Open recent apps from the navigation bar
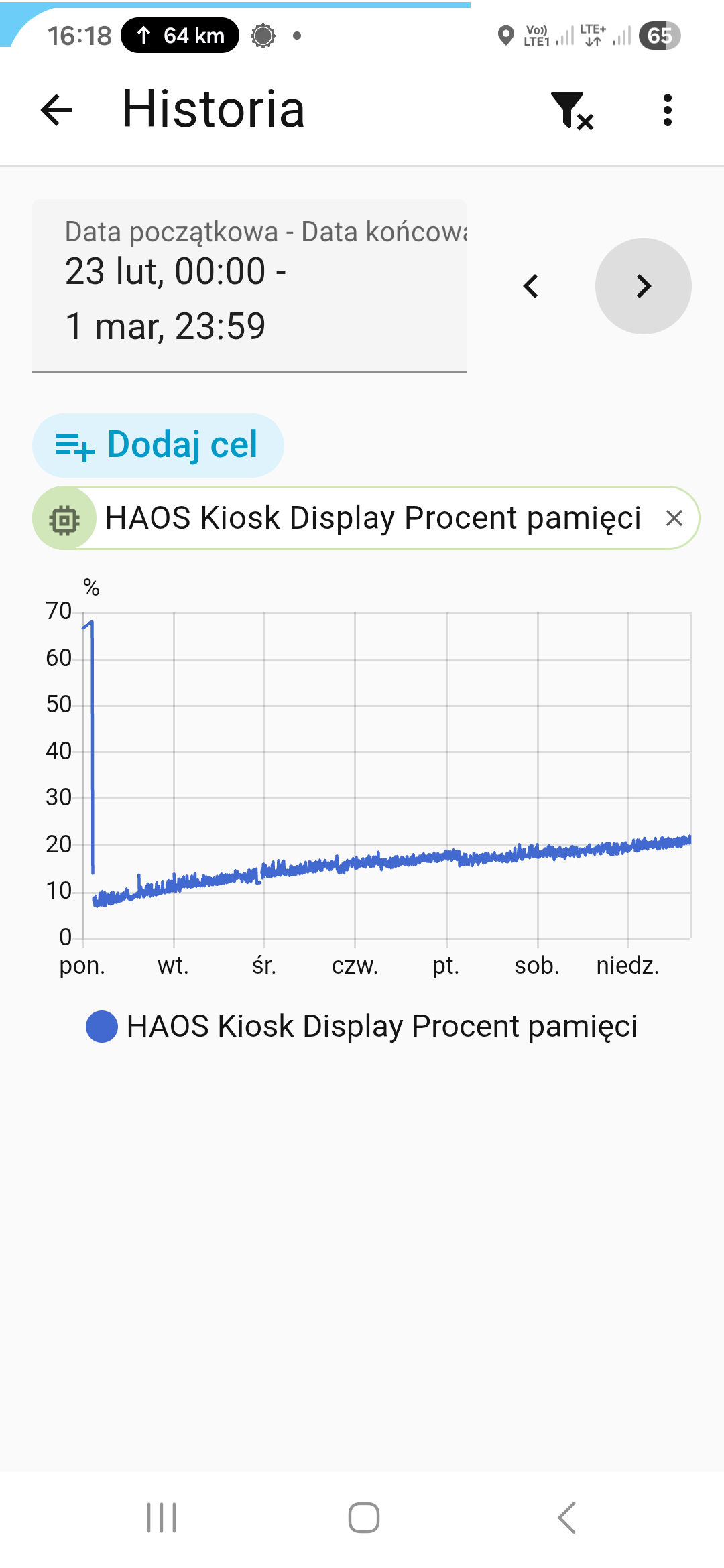 click(162, 1518)
